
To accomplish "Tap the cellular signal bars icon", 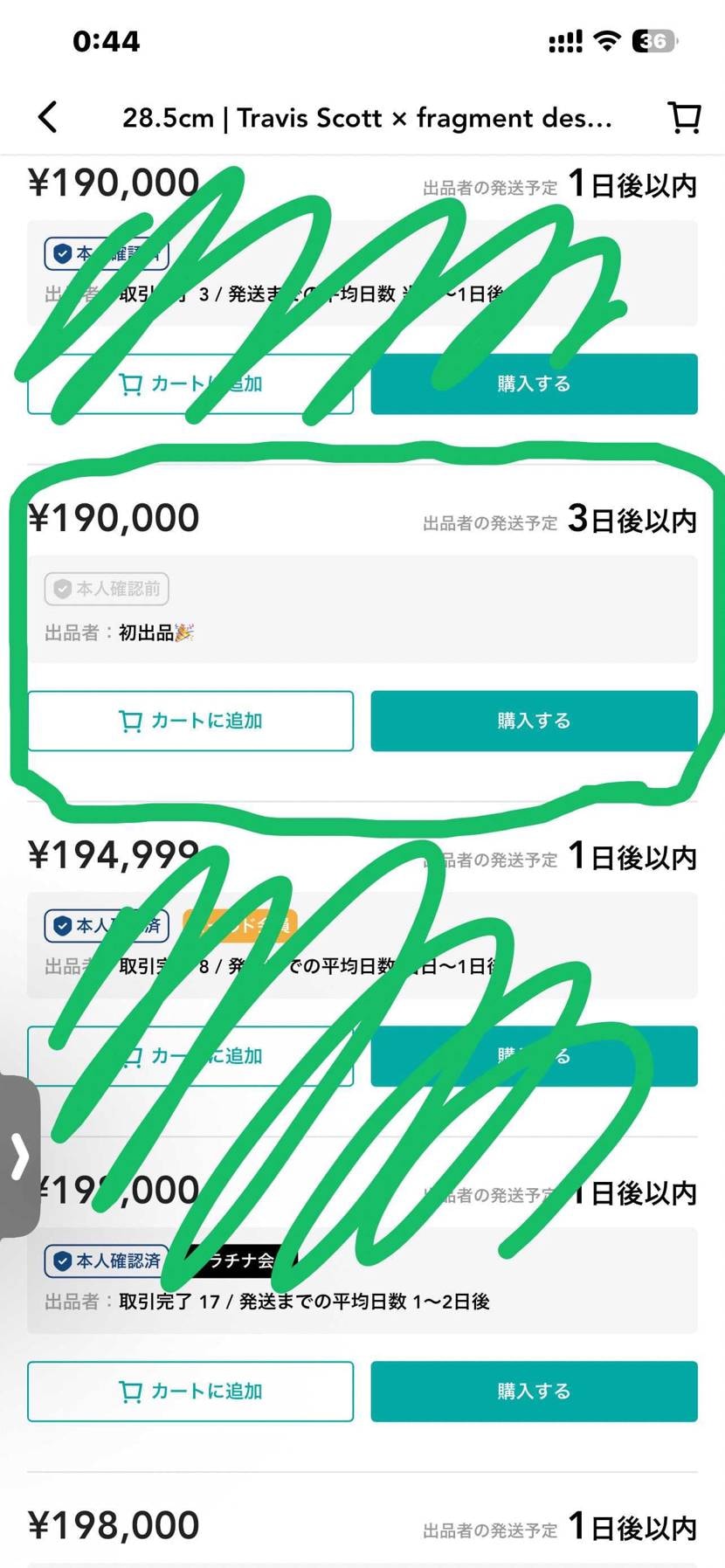I will pyautogui.click(x=562, y=39).
